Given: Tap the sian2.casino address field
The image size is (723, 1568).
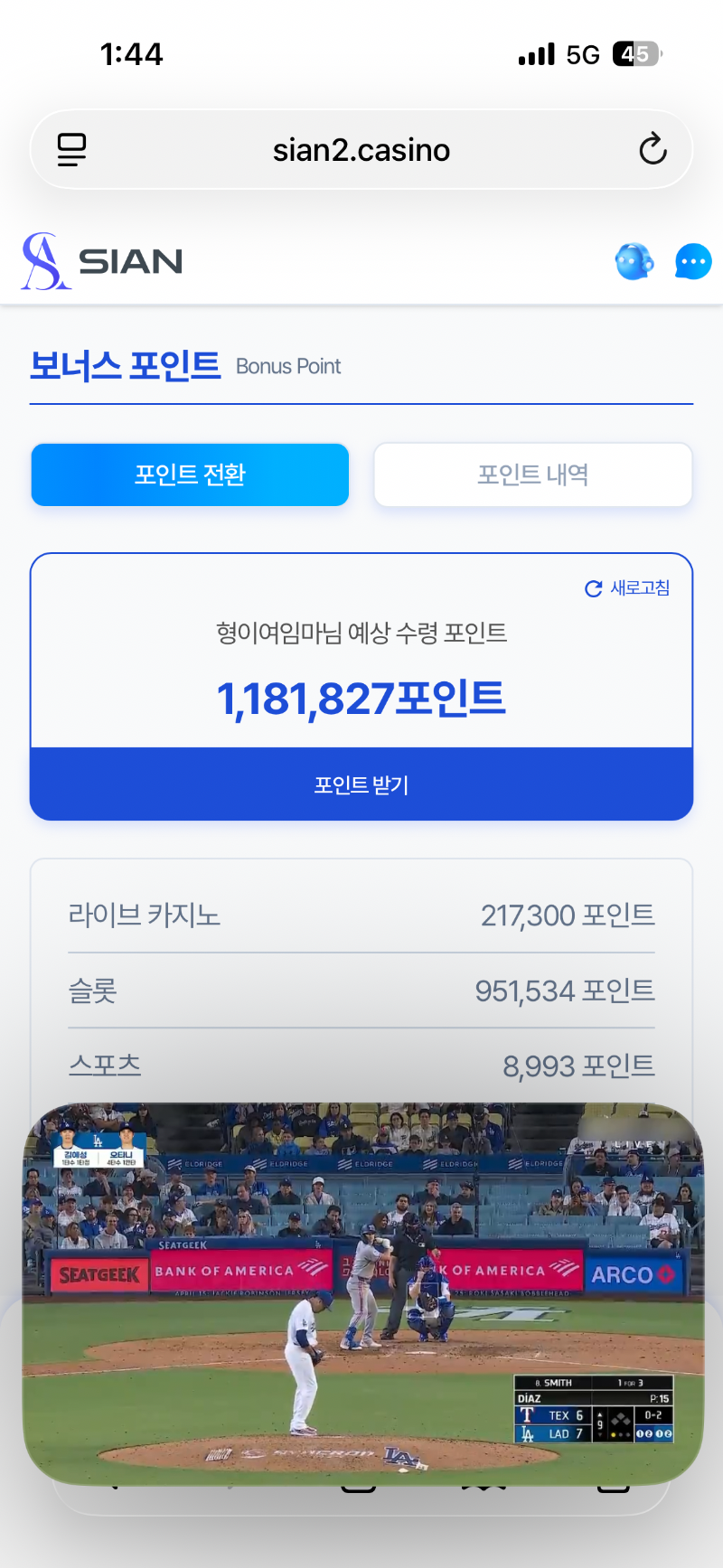Looking at the screenshot, I should pos(361,150).
